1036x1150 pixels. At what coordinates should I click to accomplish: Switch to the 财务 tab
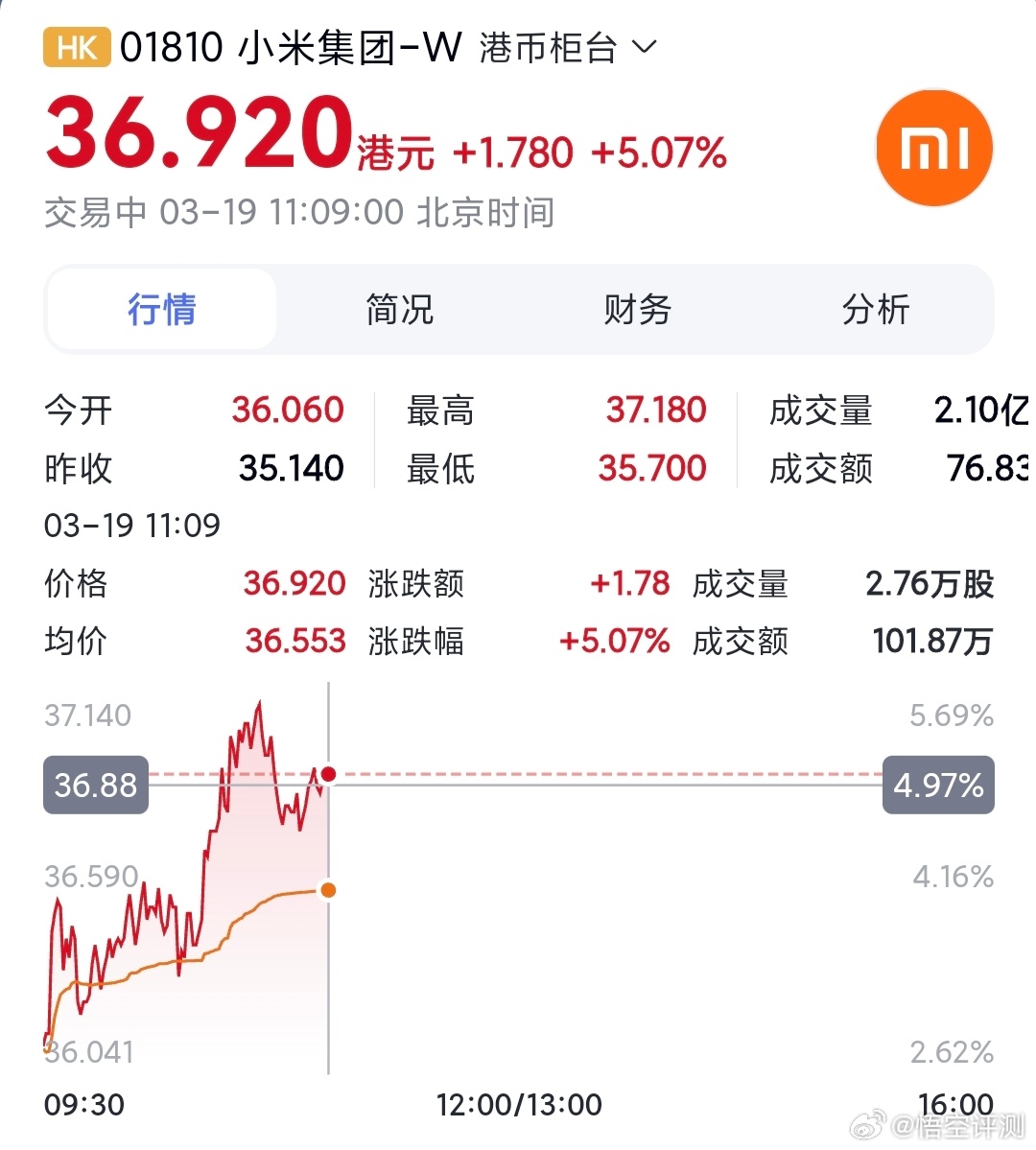point(636,309)
